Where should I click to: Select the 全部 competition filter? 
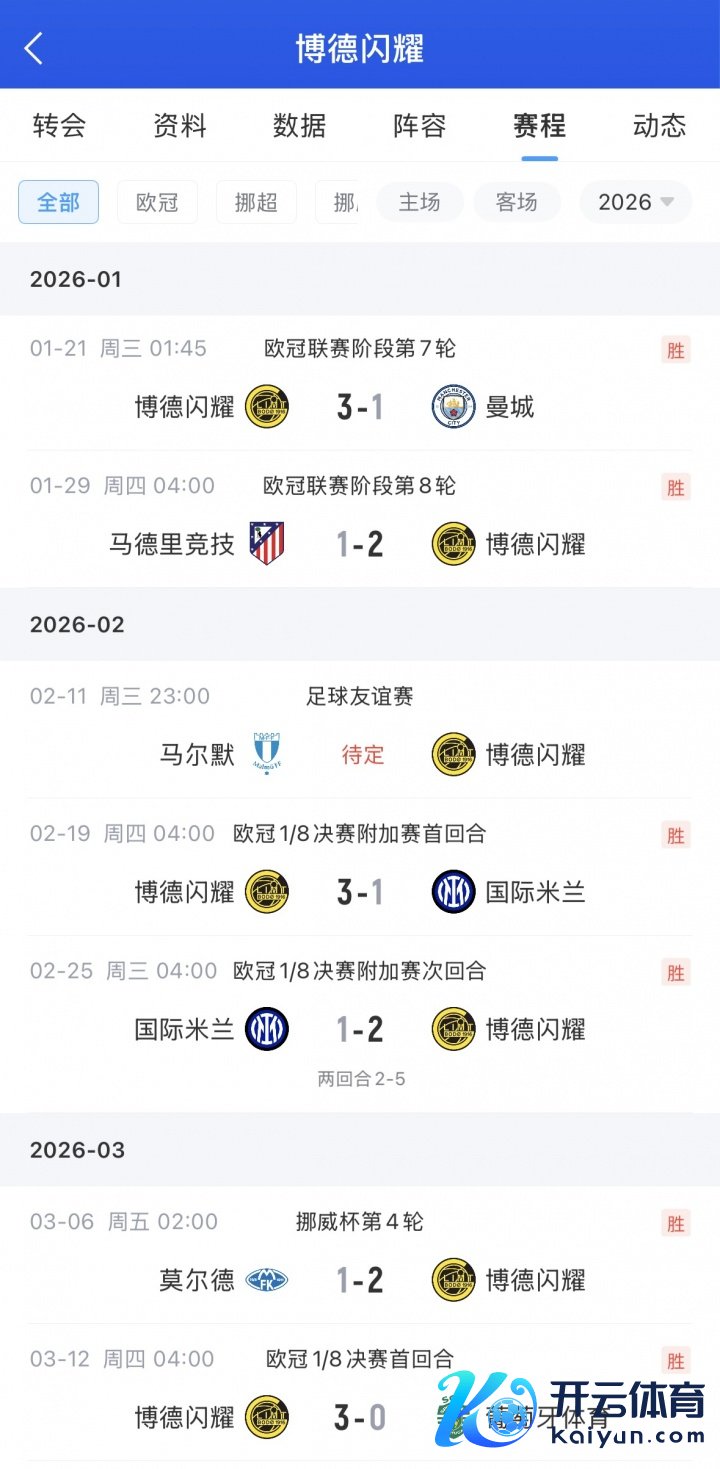(58, 202)
